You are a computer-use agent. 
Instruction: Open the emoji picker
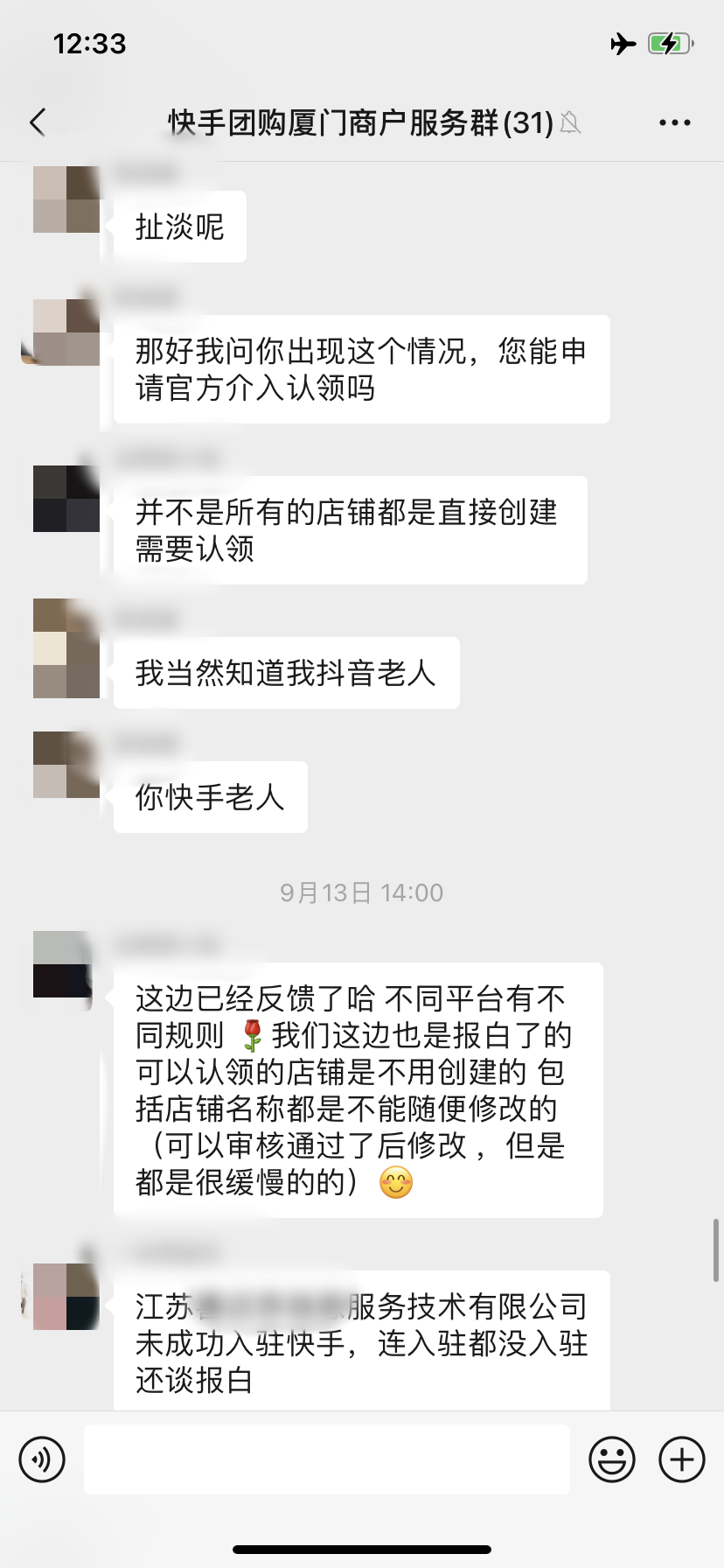(612, 1459)
